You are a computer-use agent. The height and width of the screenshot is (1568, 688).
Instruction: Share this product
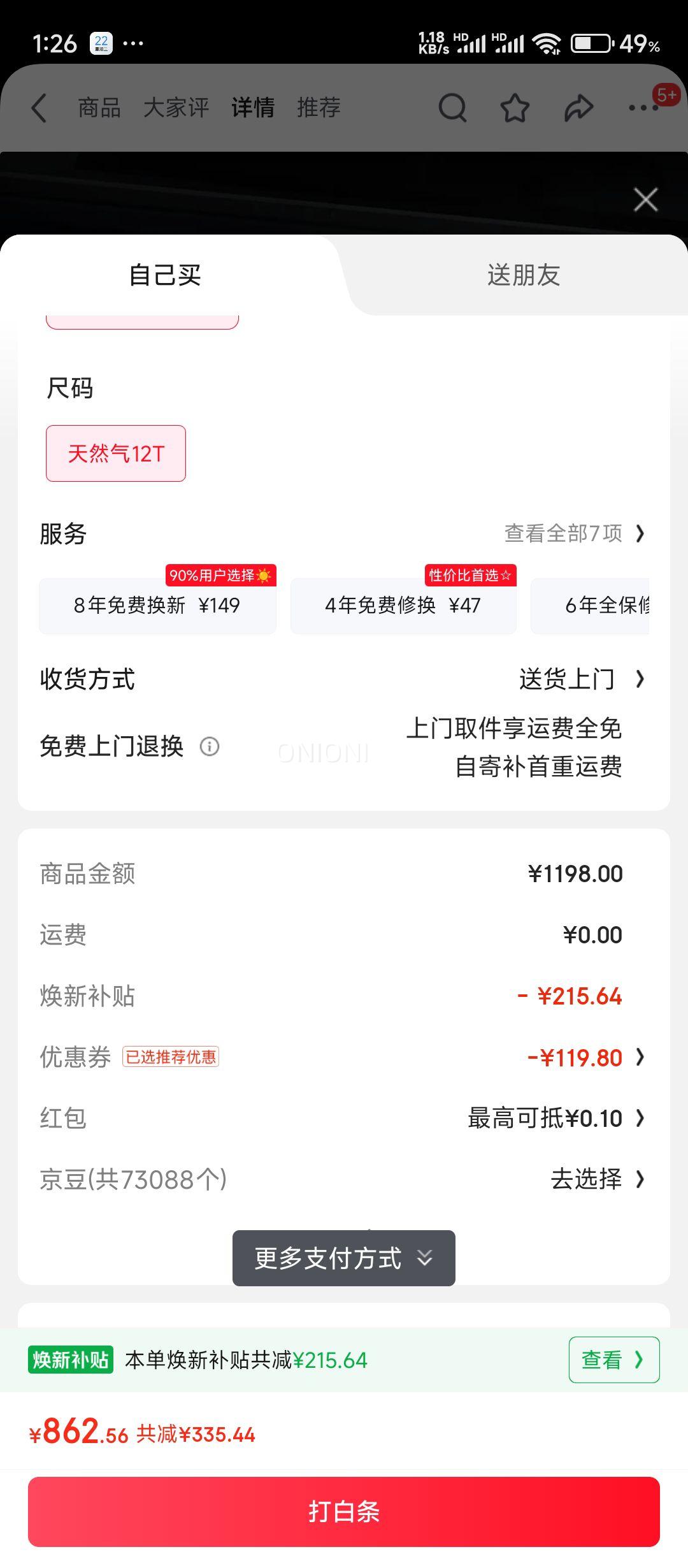click(x=578, y=108)
